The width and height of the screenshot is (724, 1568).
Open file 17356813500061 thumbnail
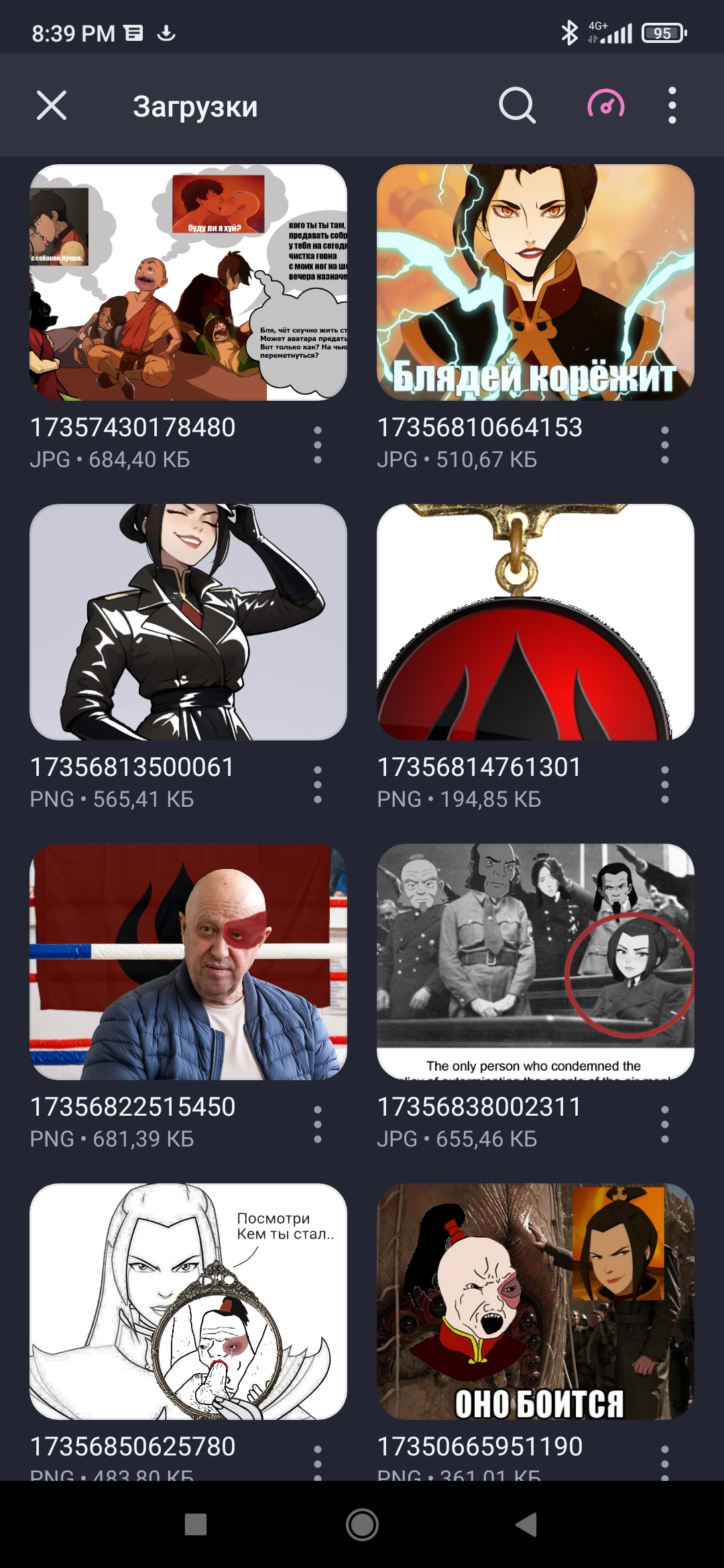click(188, 622)
